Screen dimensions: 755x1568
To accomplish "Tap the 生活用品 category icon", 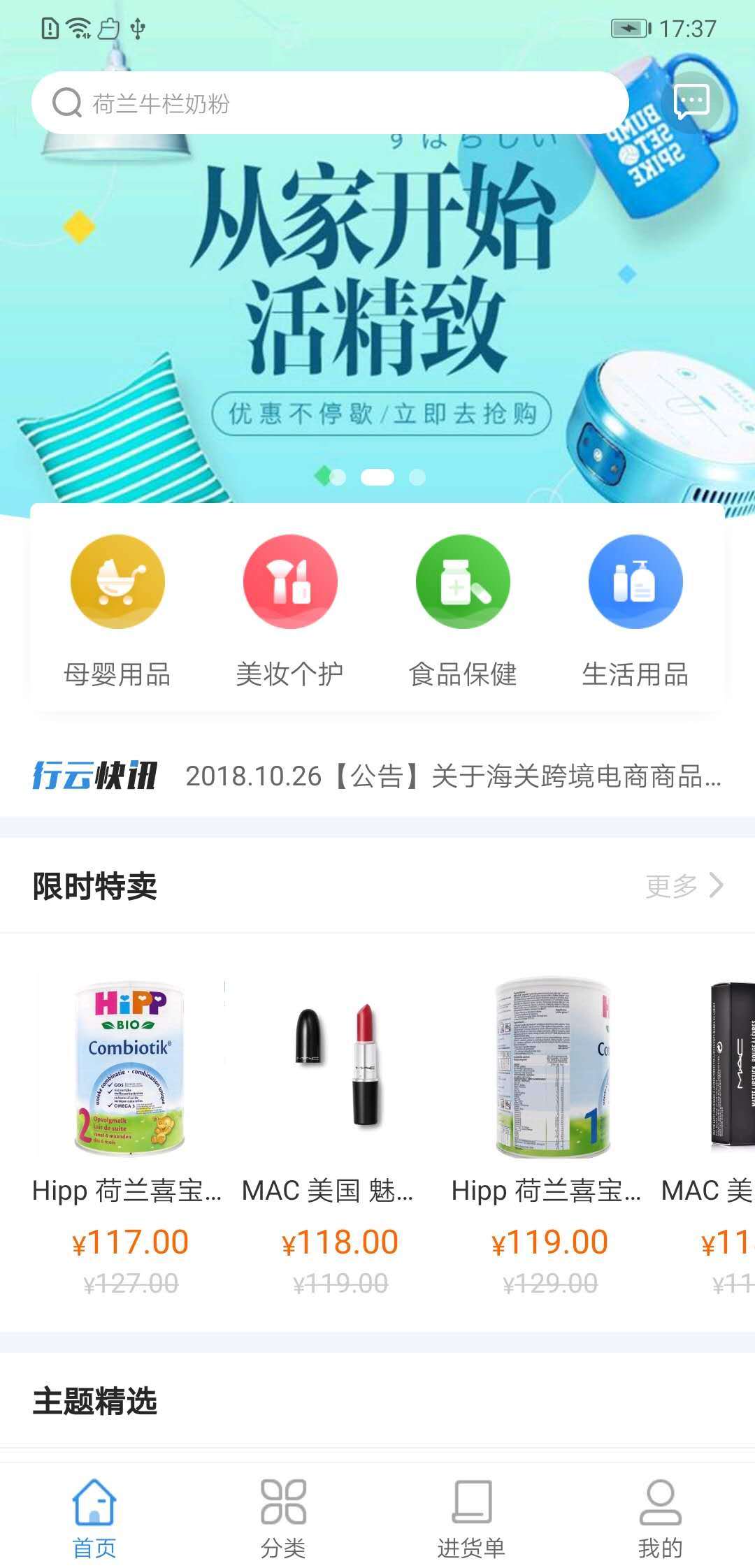I will tap(634, 582).
